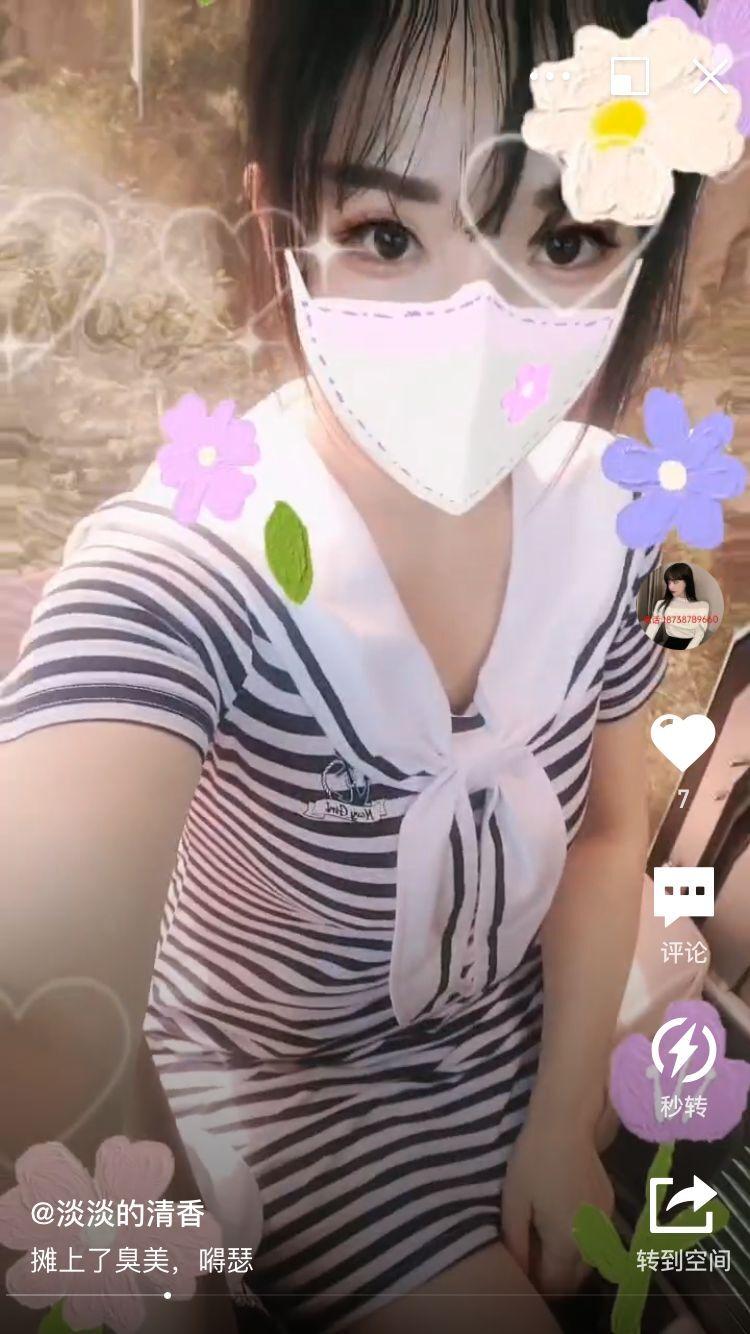The height and width of the screenshot is (1334, 750).
Task: Open @淡淡的清香 user profile
Action: tap(118, 1213)
